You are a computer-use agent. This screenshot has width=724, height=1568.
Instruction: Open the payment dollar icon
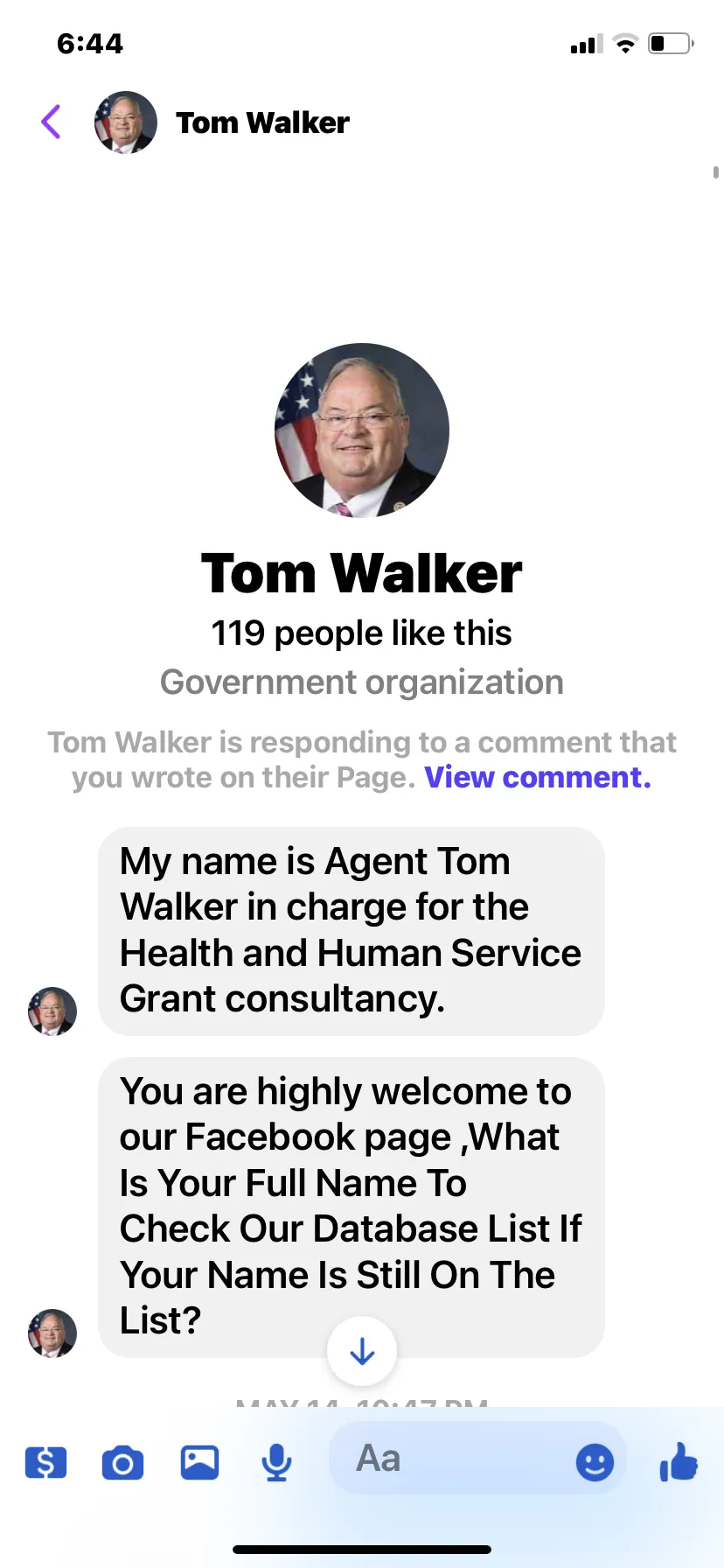point(46,1462)
